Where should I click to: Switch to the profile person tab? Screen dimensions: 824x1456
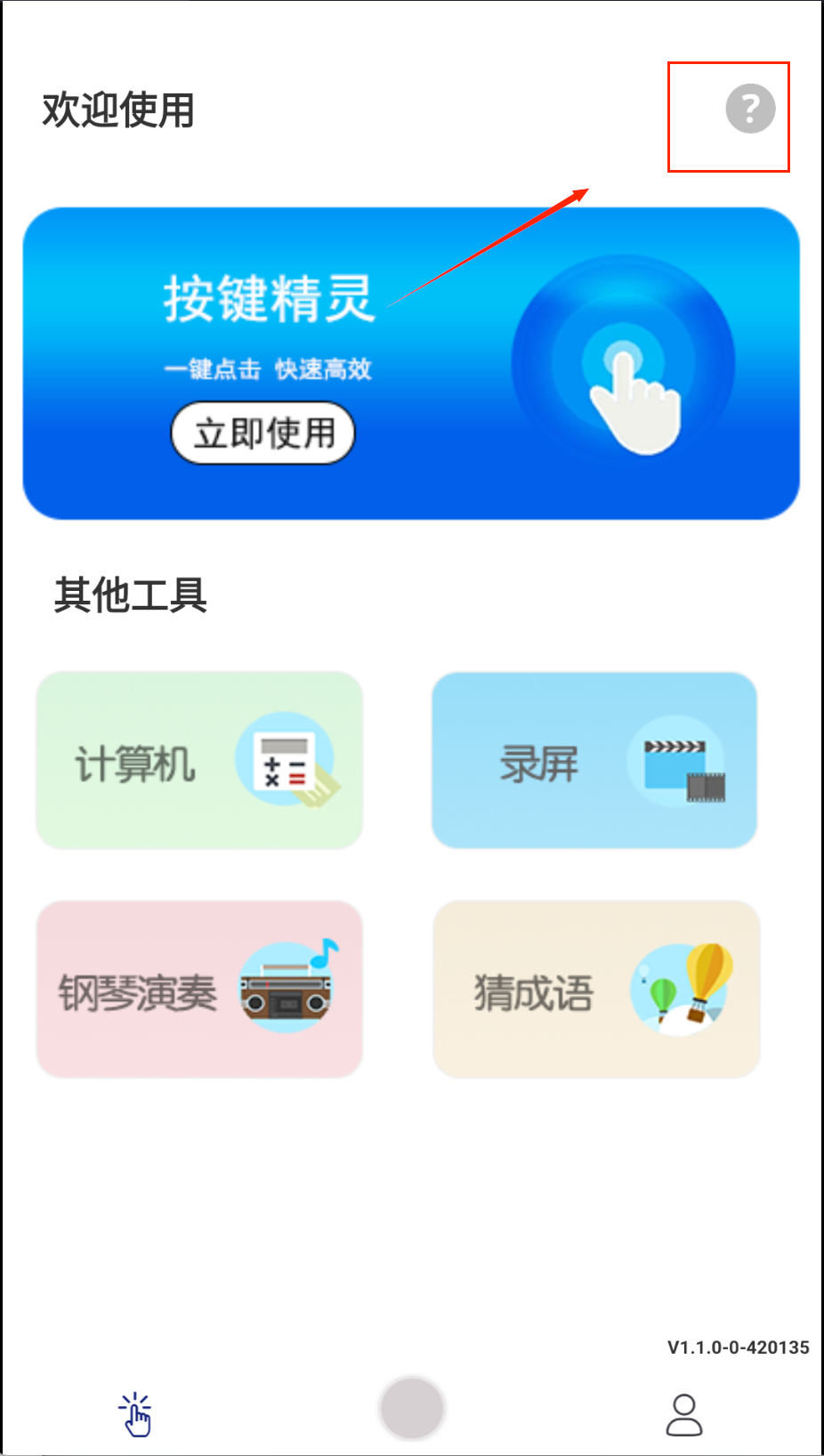click(684, 1414)
